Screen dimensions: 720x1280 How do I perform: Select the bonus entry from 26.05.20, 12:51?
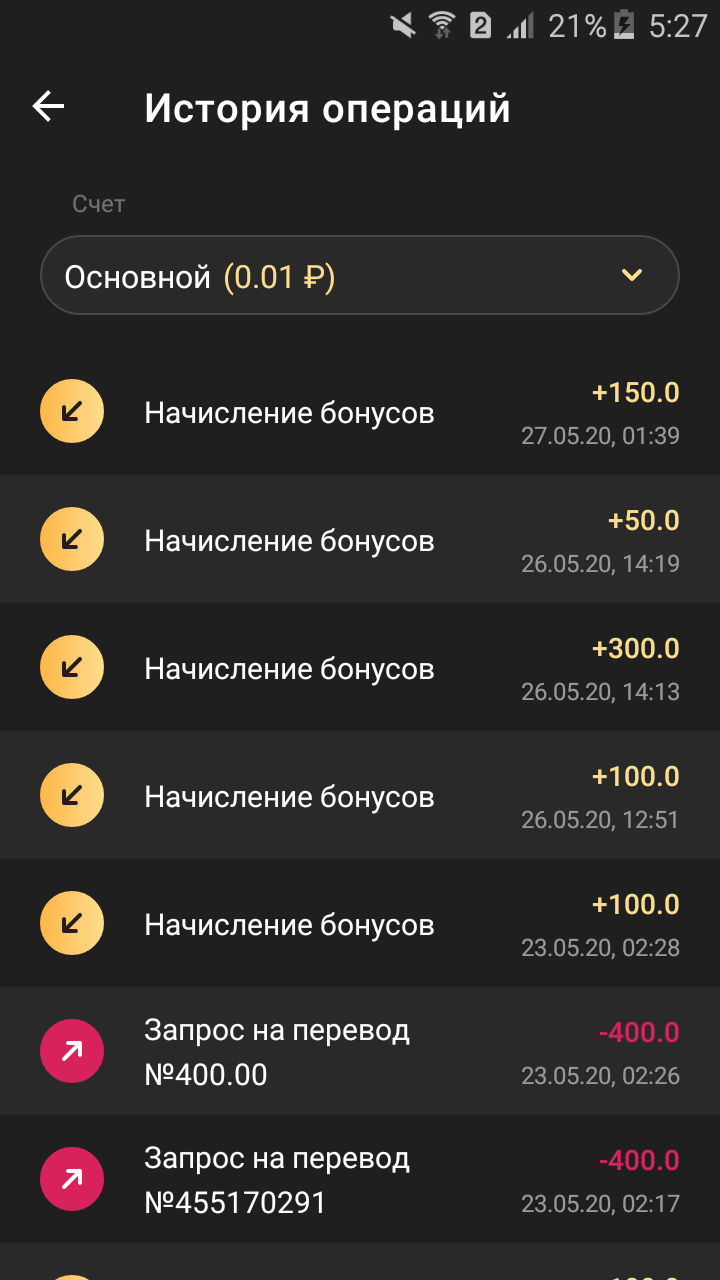click(360, 796)
